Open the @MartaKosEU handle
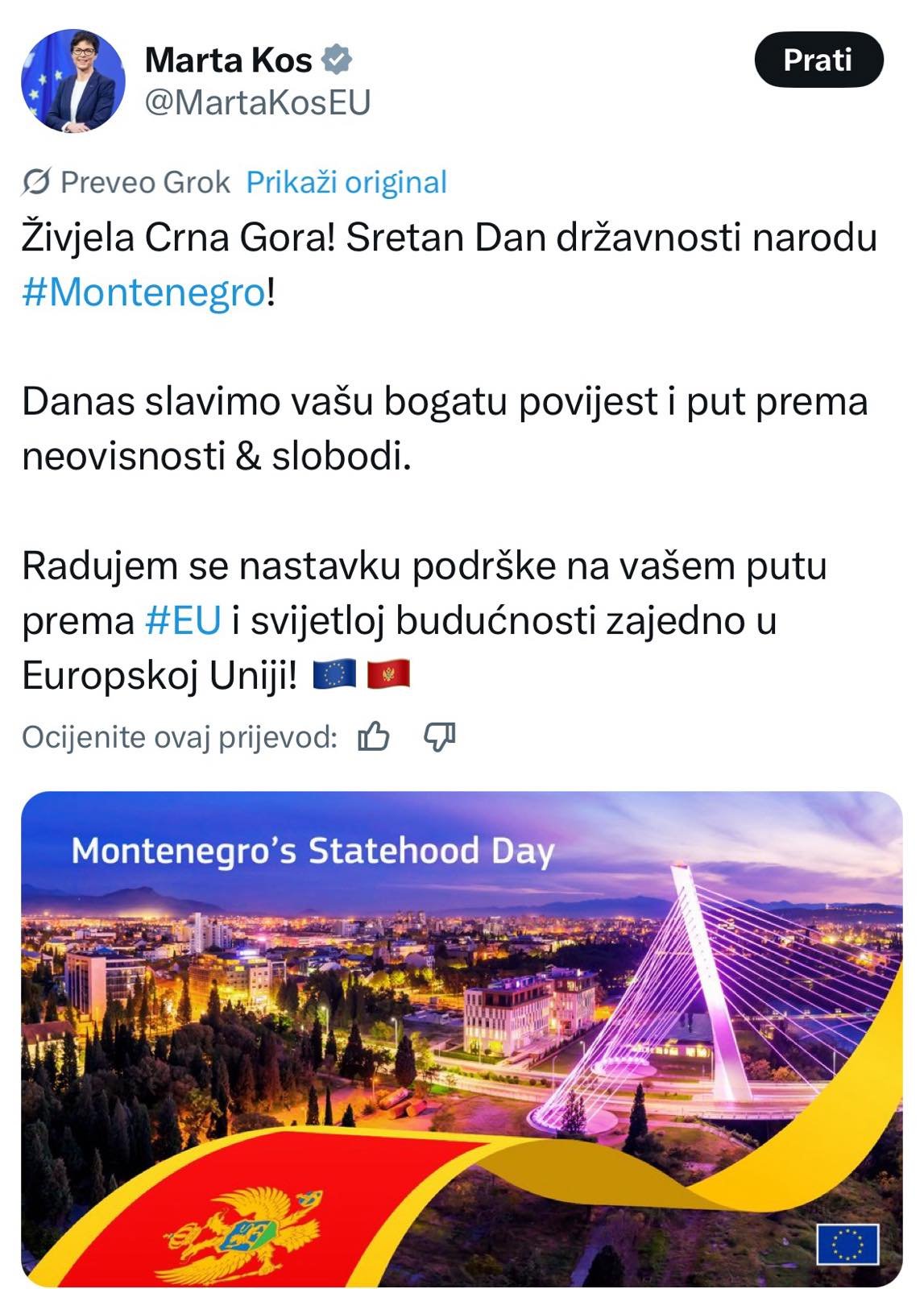Image resolution: width=924 pixels, height=1289 pixels. [x=257, y=102]
